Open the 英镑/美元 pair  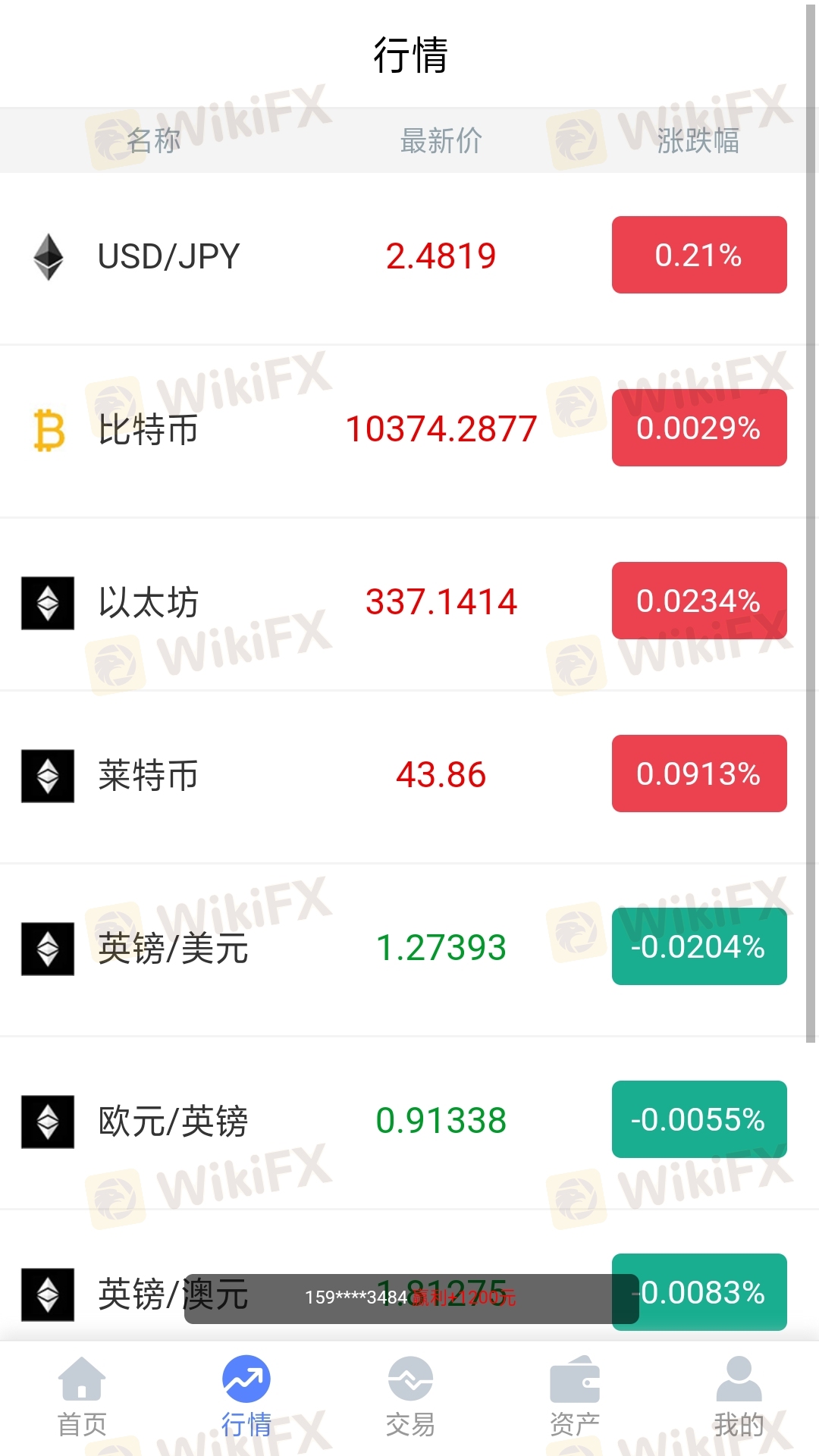403,949
